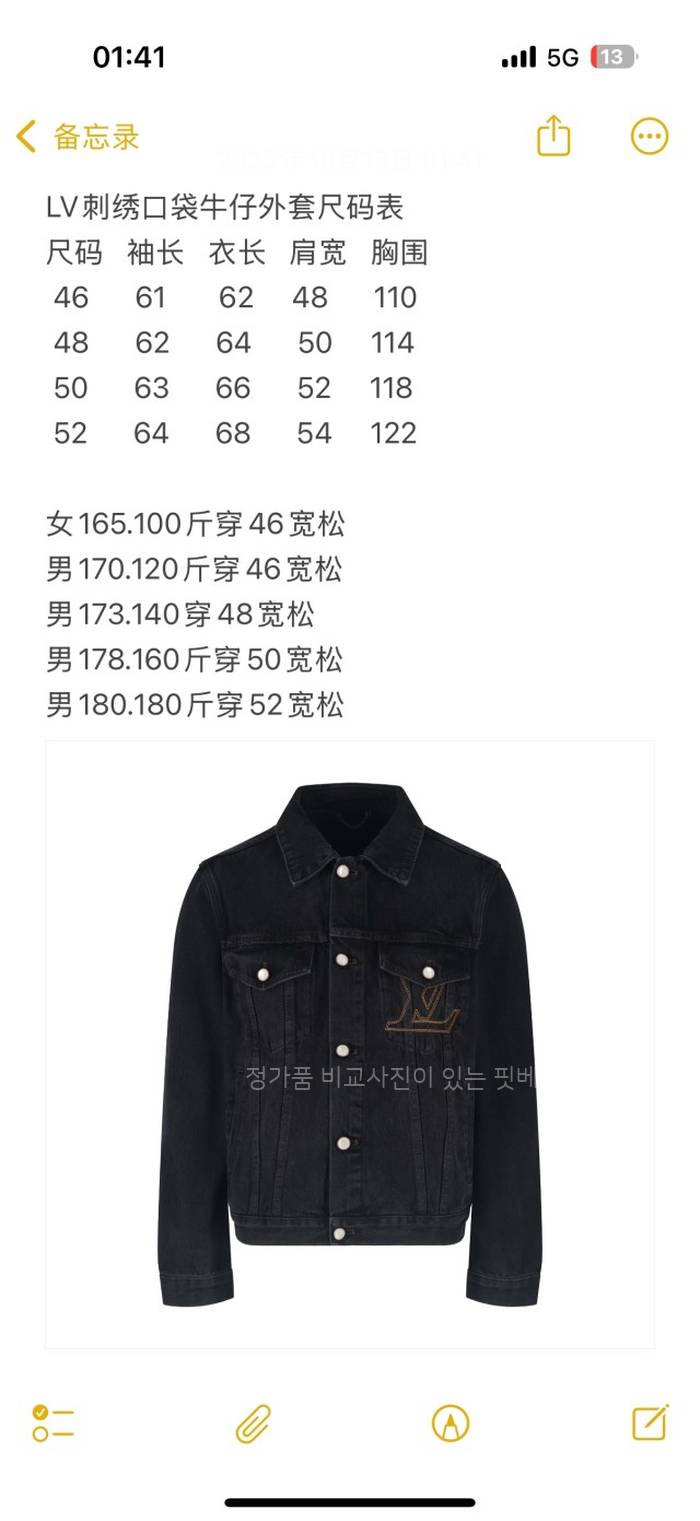Open the markup pen tool
The width and height of the screenshot is (700, 1521).
click(450, 1422)
